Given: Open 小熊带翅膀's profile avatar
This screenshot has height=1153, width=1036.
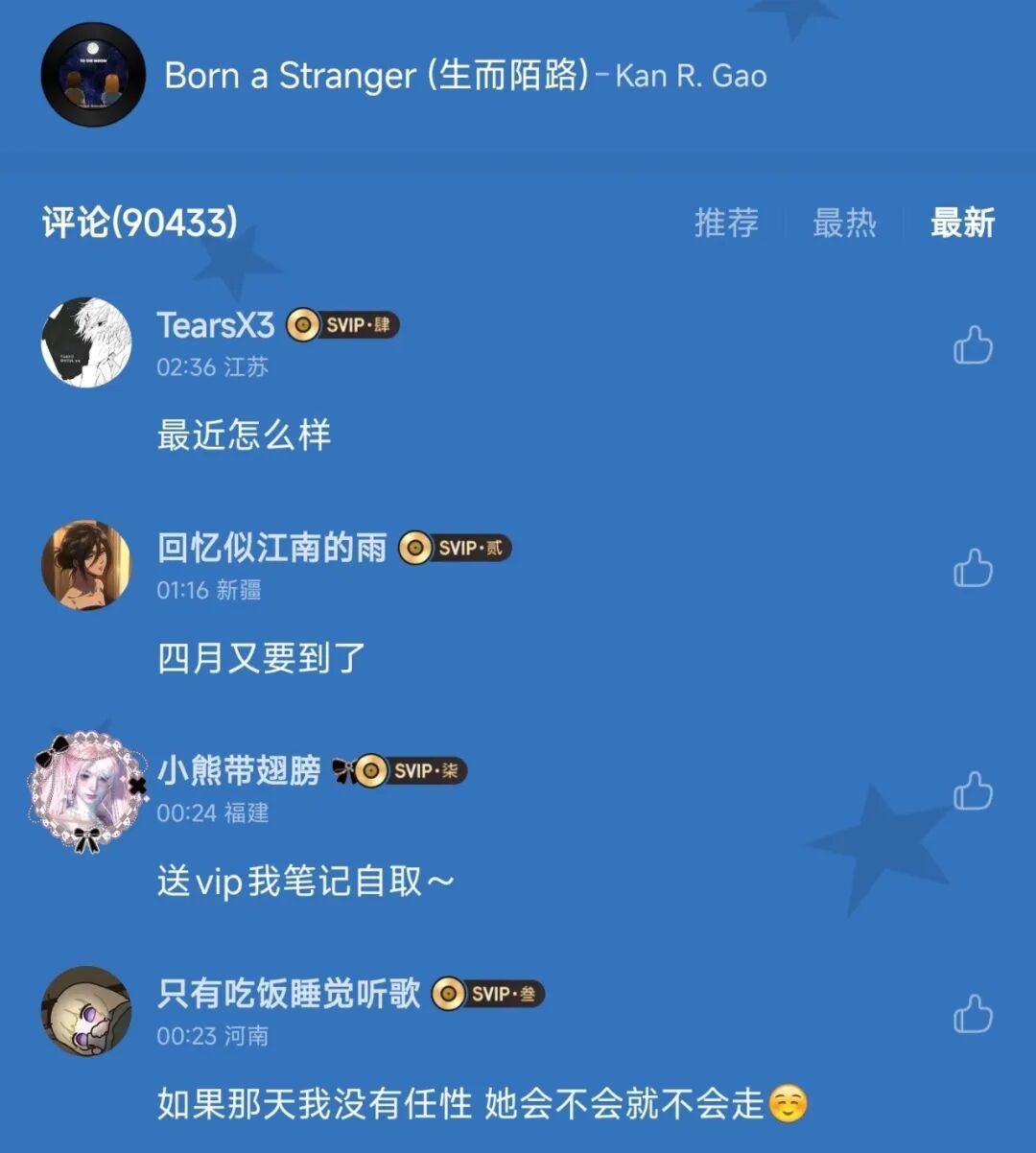Looking at the screenshot, I should coord(88,790).
